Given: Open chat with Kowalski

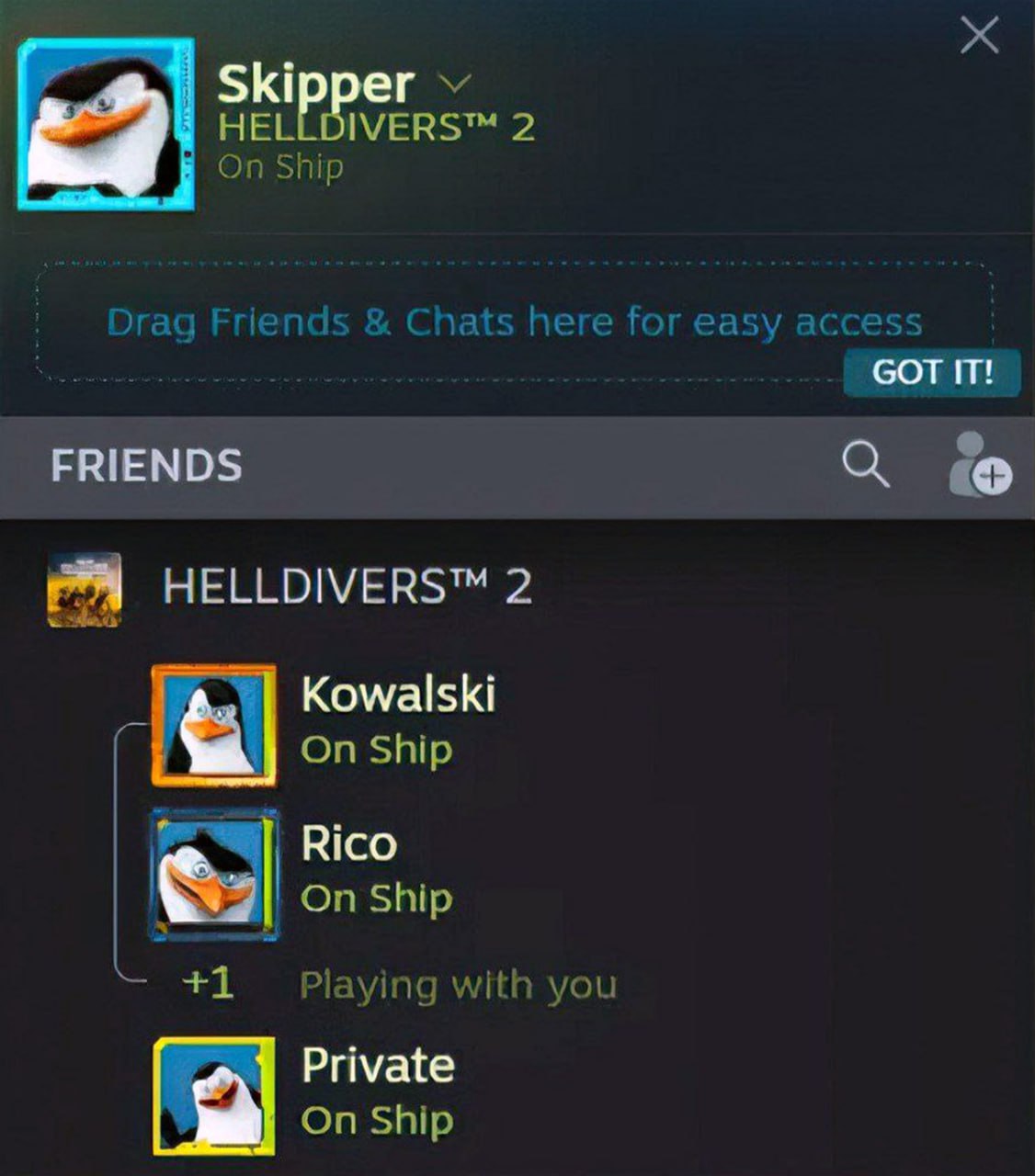Looking at the screenshot, I should pyautogui.click(x=398, y=695).
